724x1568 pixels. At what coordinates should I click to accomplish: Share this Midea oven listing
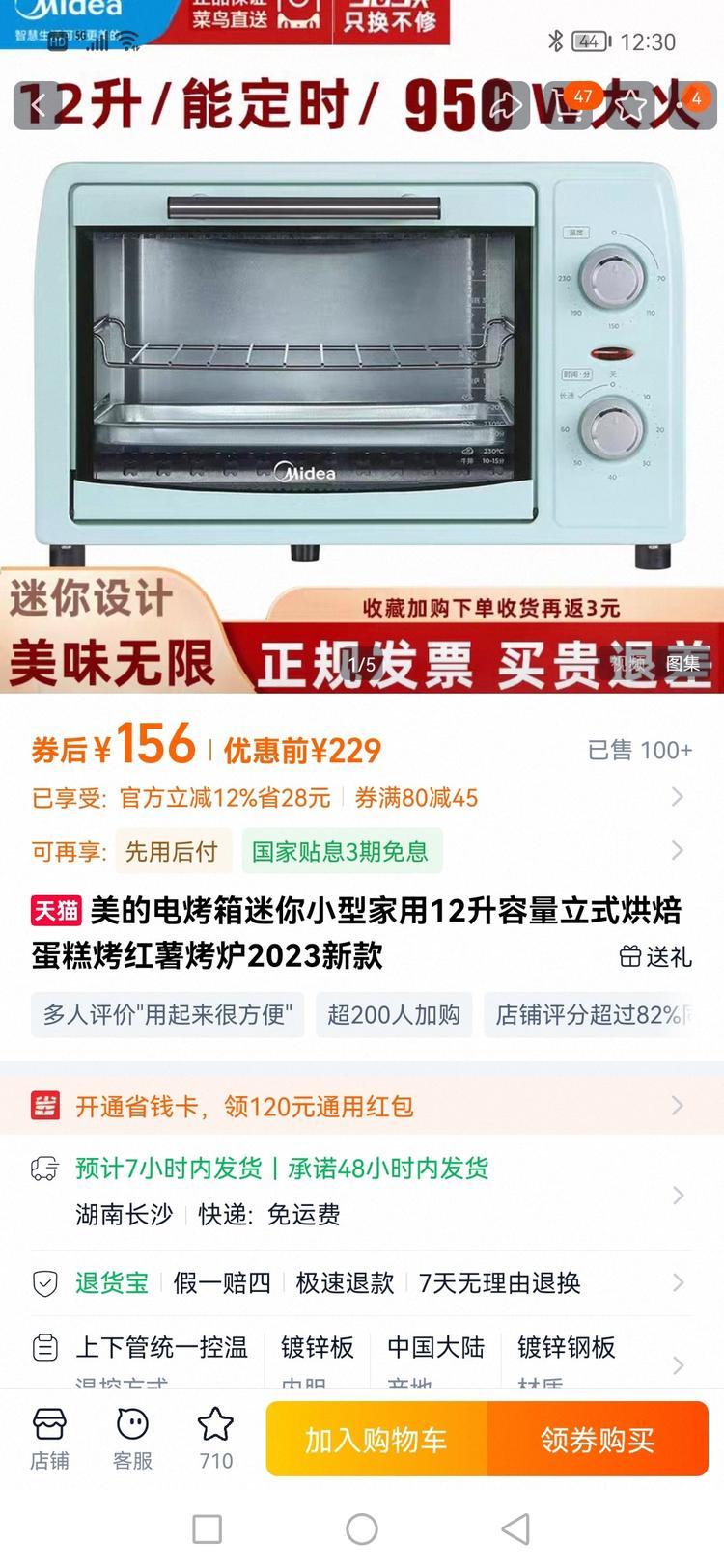coord(504,105)
